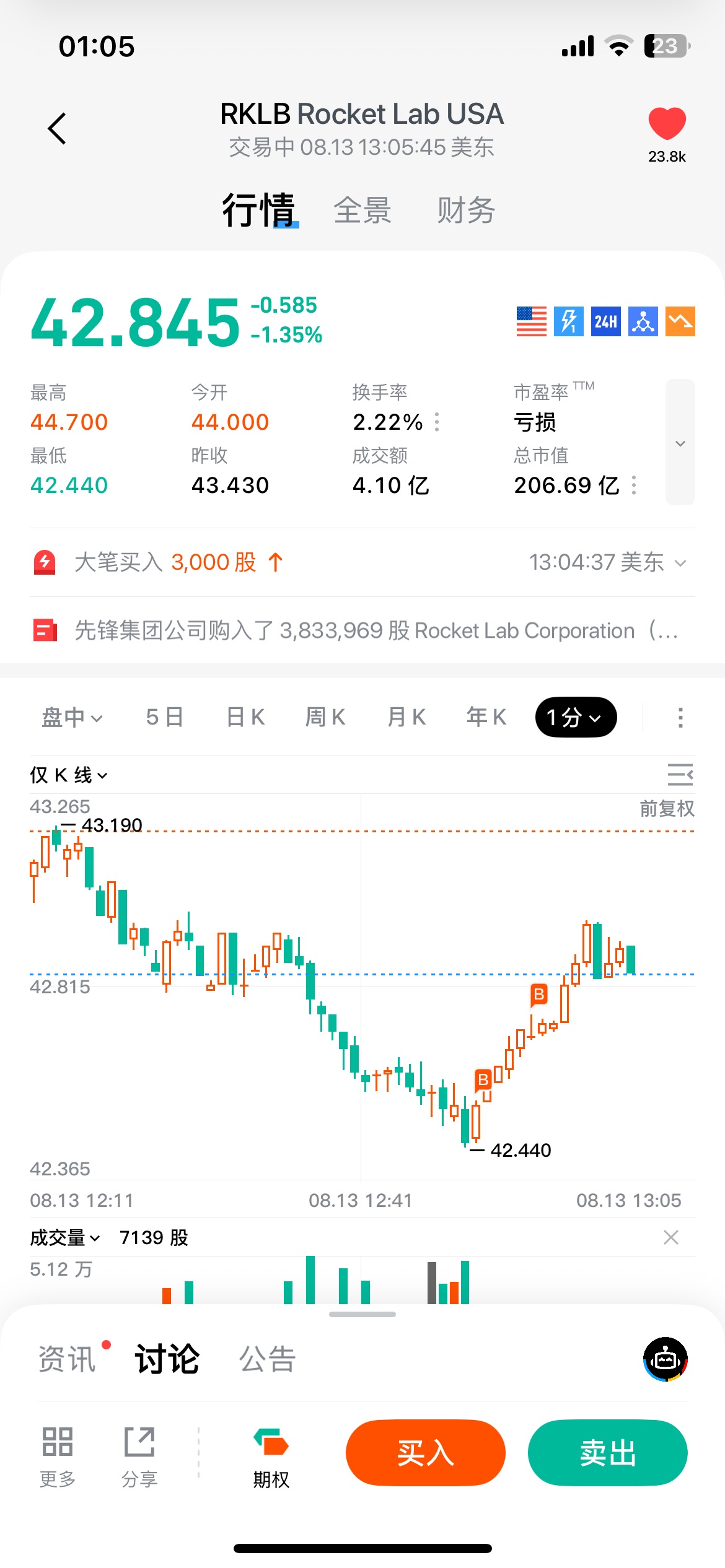The image size is (725, 1568).
Task: Select the 5日 chart view
Action: (165, 717)
